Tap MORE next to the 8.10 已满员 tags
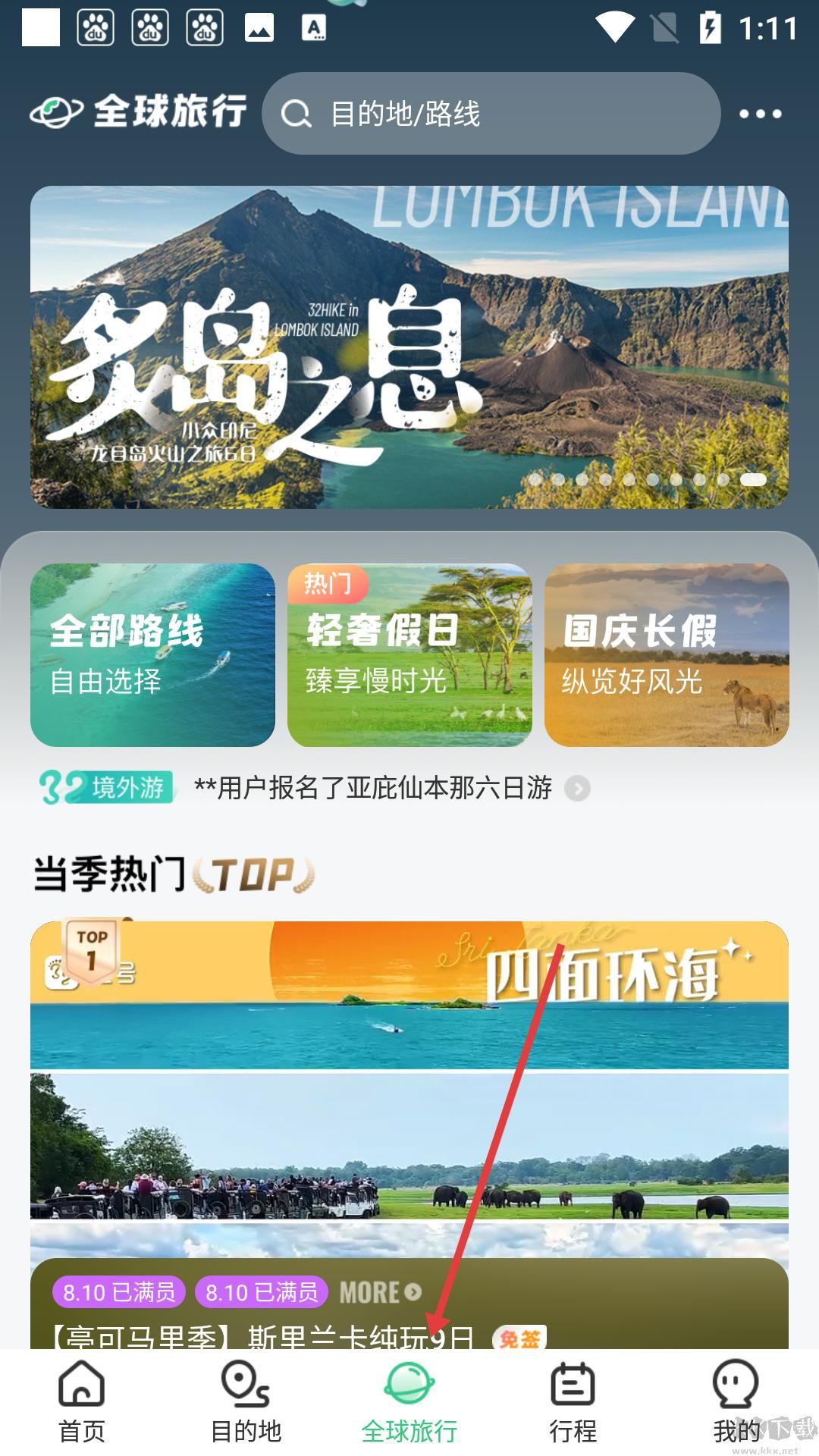The width and height of the screenshot is (819, 1456). [379, 1292]
